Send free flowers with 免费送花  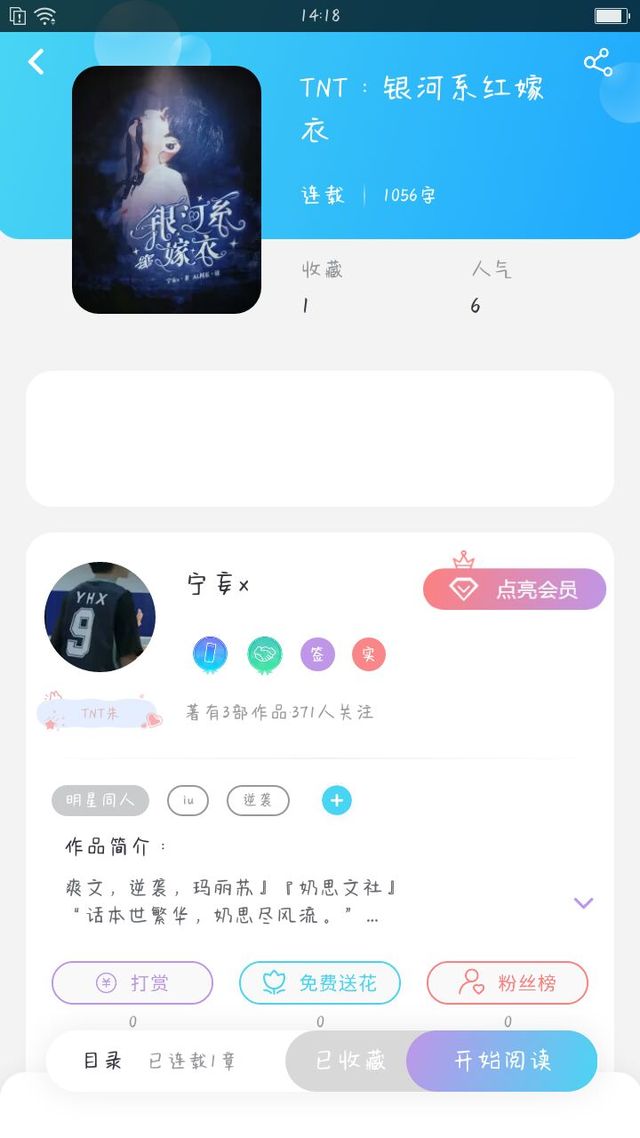coord(320,983)
